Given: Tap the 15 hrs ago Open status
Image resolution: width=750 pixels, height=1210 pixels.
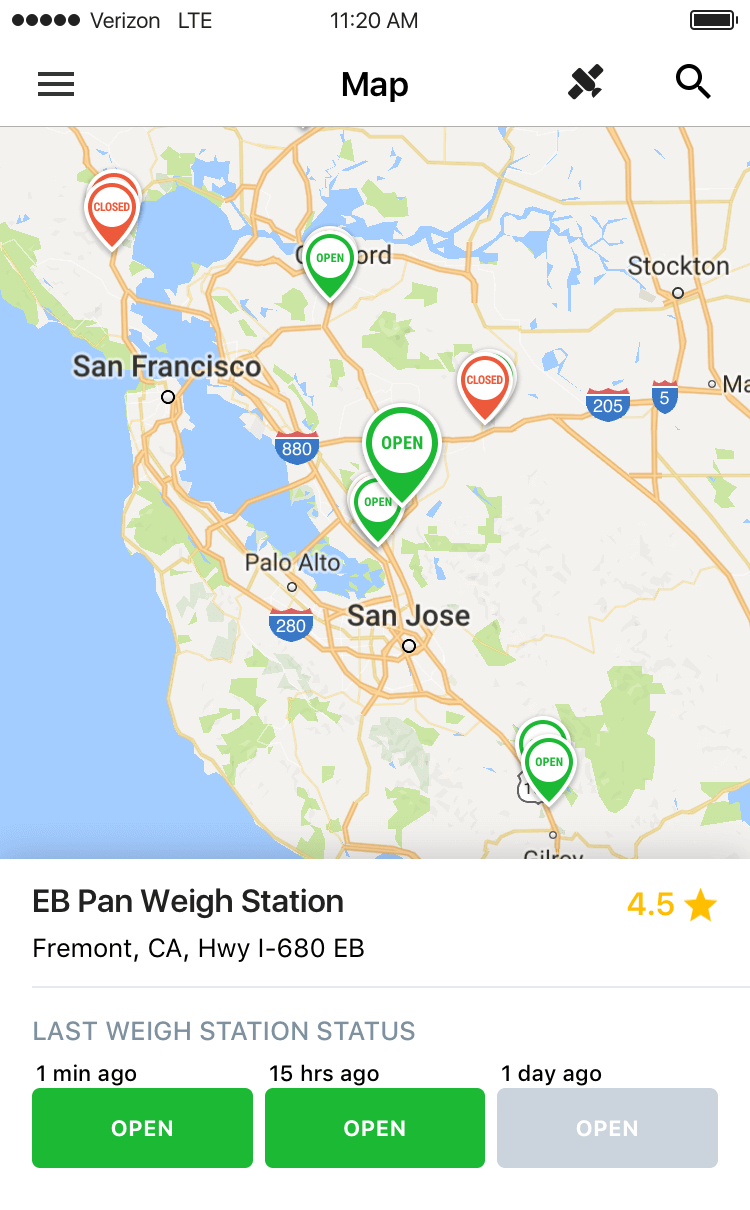Looking at the screenshot, I should tap(375, 1128).
